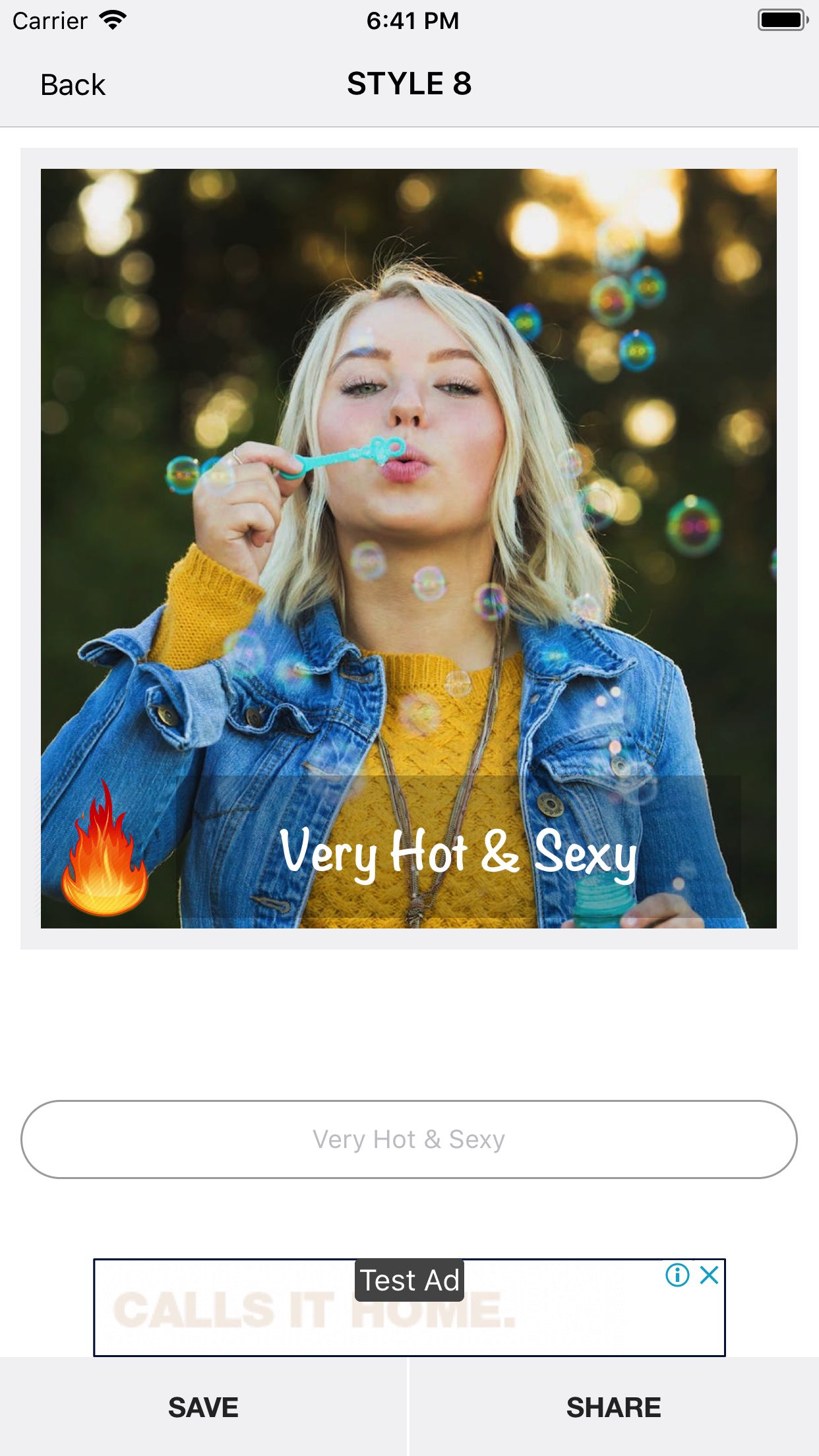Share the styled photo
Image resolution: width=819 pixels, height=1456 pixels.
(614, 1407)
